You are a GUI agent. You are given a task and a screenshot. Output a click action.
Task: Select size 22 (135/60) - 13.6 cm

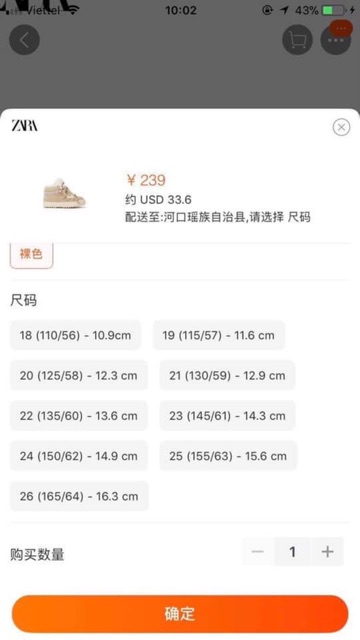point(79,416)
